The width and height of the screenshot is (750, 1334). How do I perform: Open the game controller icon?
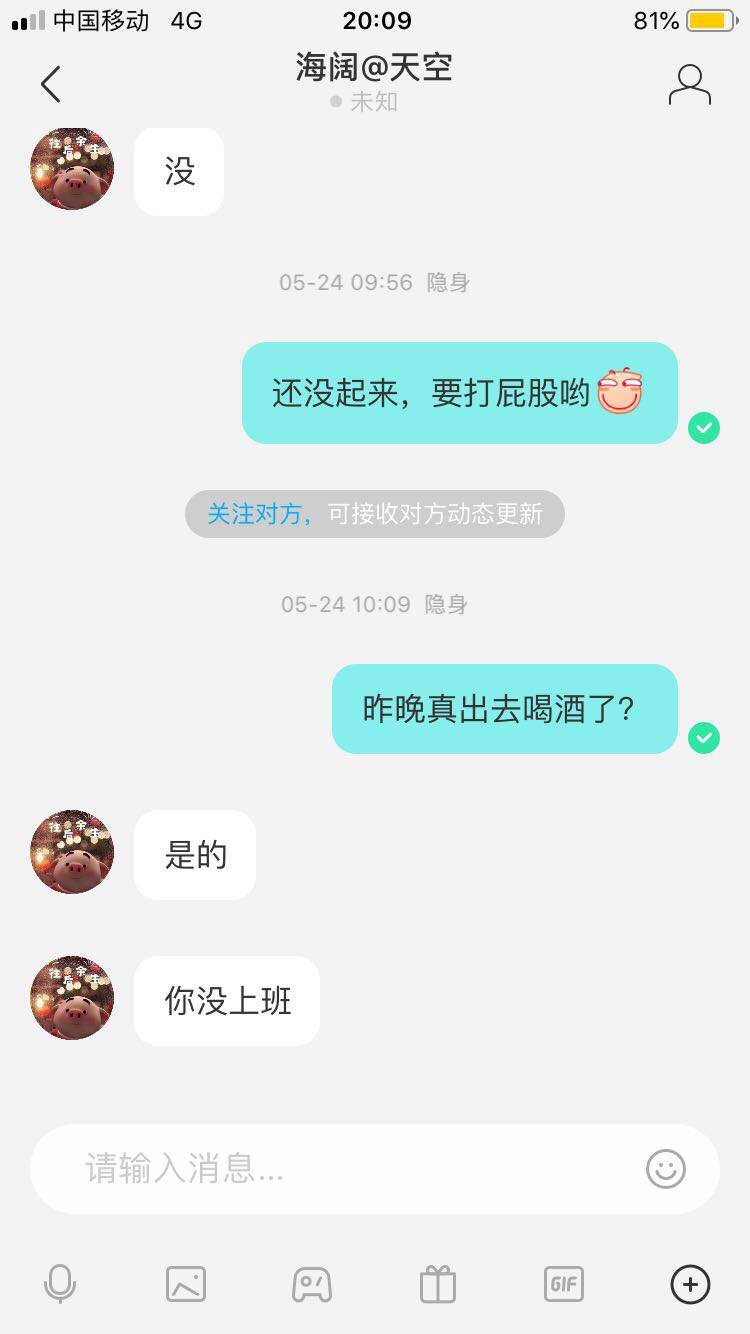312,1284
